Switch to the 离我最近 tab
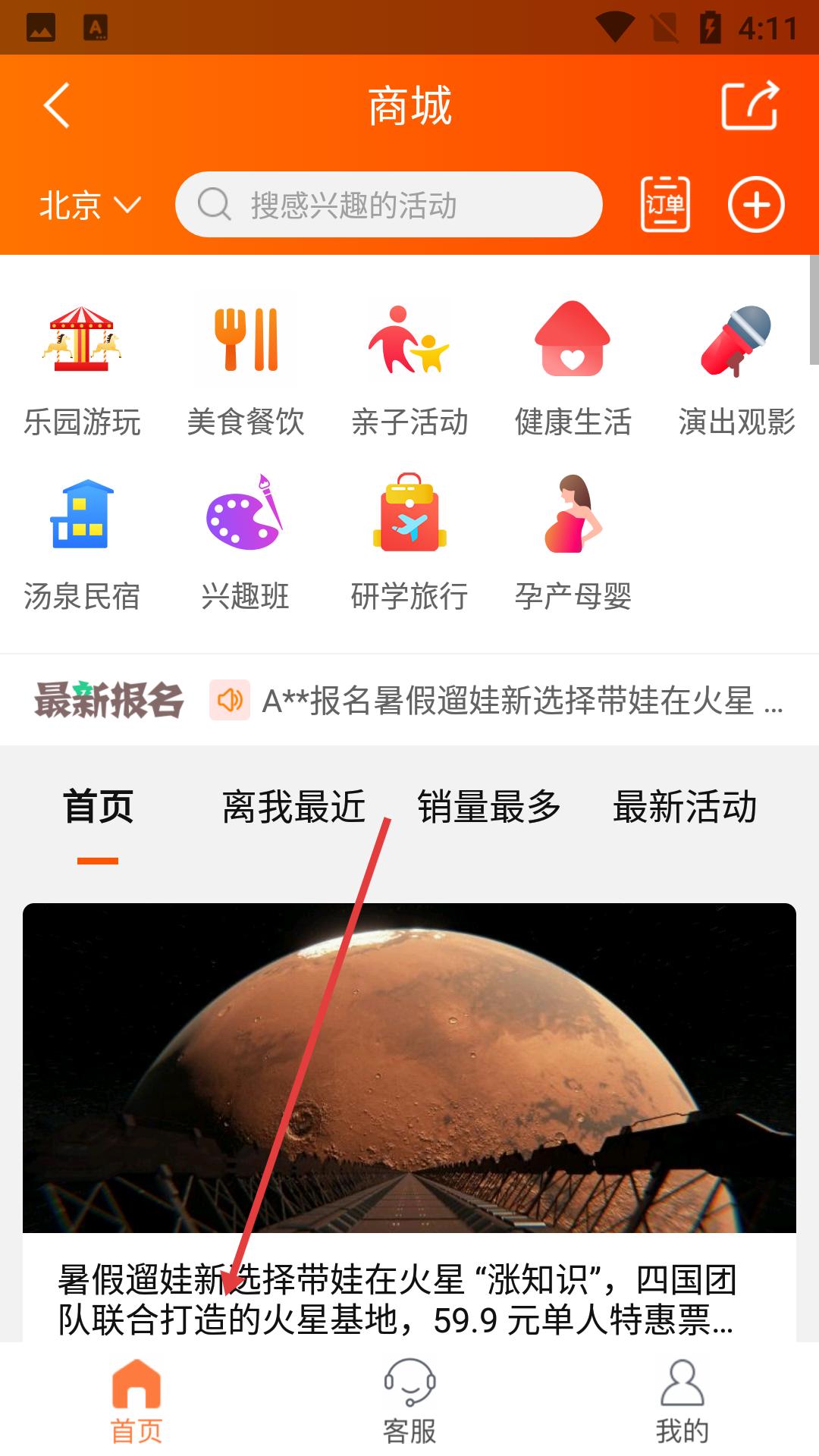This screenshot has width=819, height=1456. point(293,807)
